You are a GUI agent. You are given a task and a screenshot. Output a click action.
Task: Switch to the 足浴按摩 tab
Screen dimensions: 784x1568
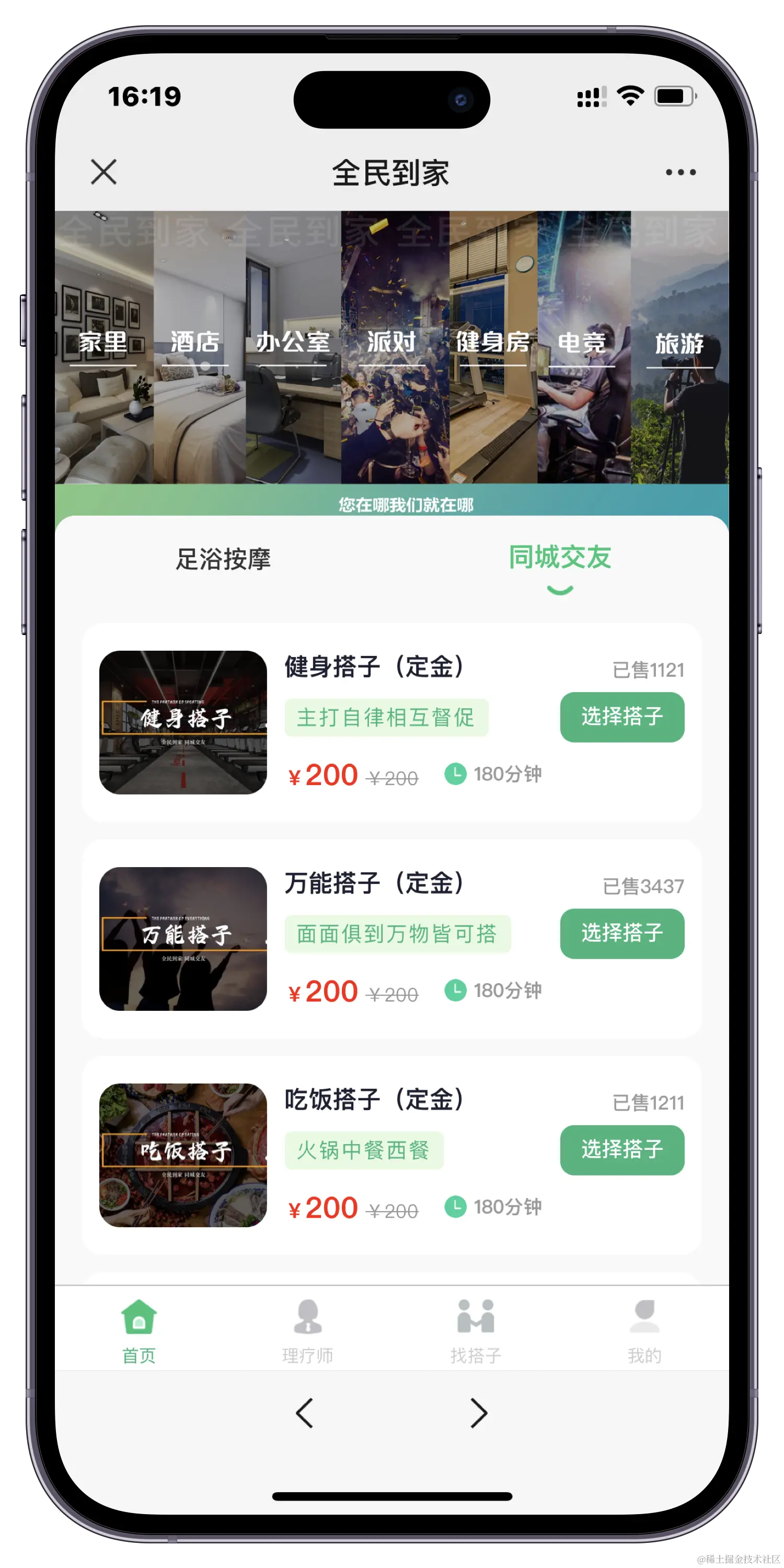pyautogui.click(x=223, y=559)
